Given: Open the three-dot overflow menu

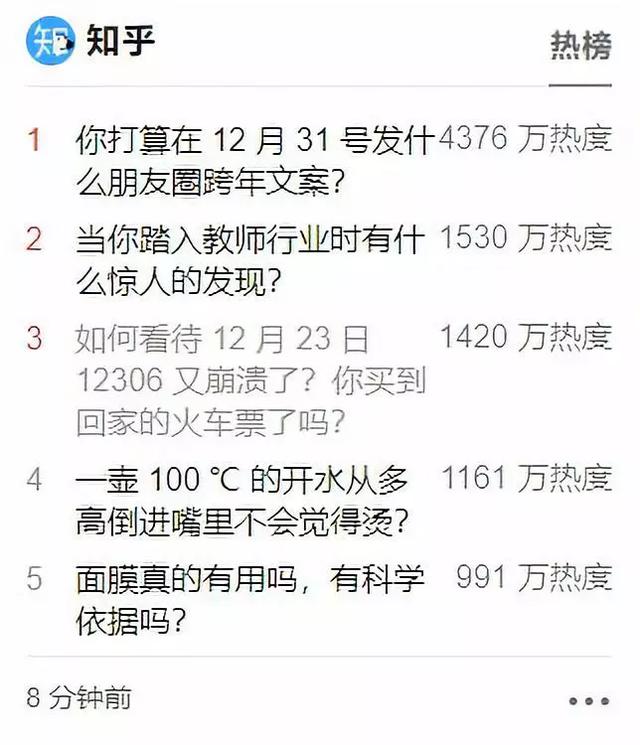Looking at the screenshot, I should [x=588, y=700].
